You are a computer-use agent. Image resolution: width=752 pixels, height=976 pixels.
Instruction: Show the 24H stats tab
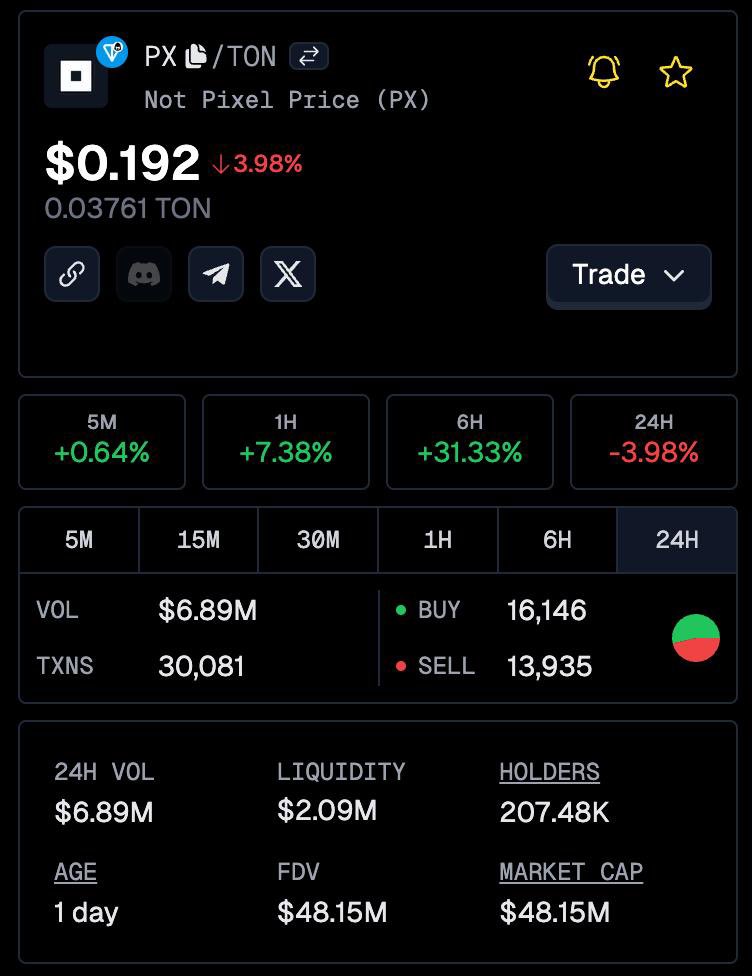click(x=677, y=540)
